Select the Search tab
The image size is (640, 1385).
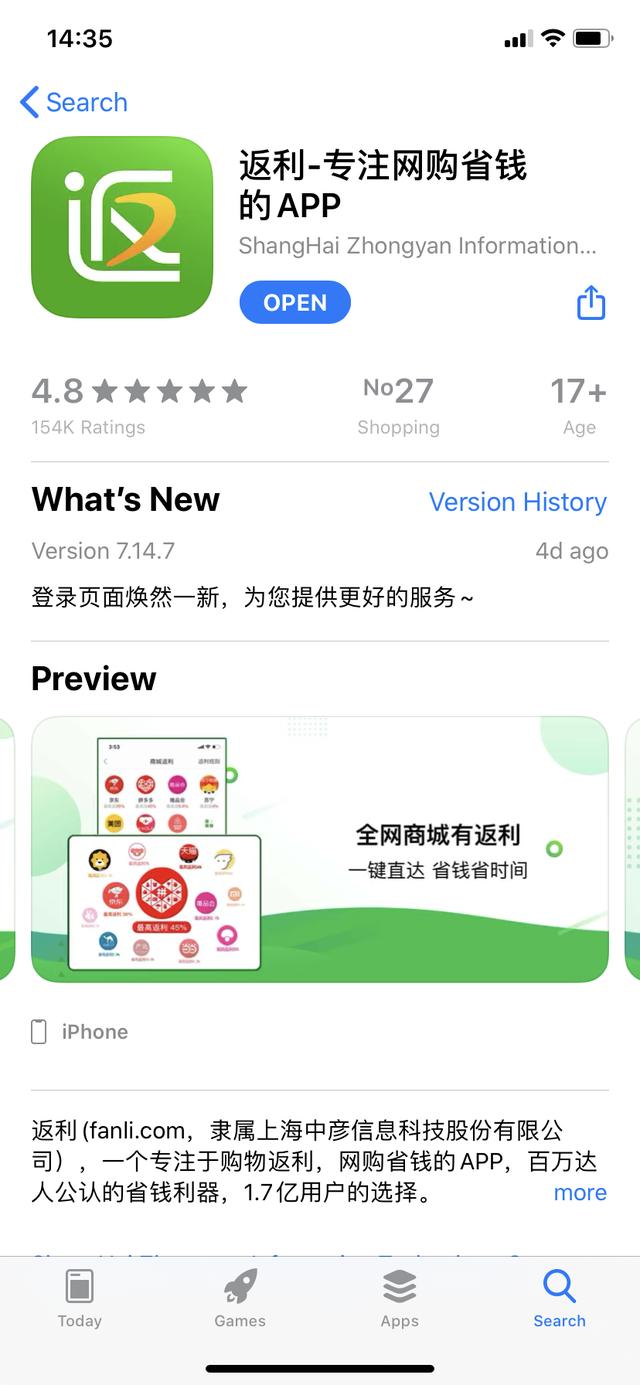[559, 1298]
